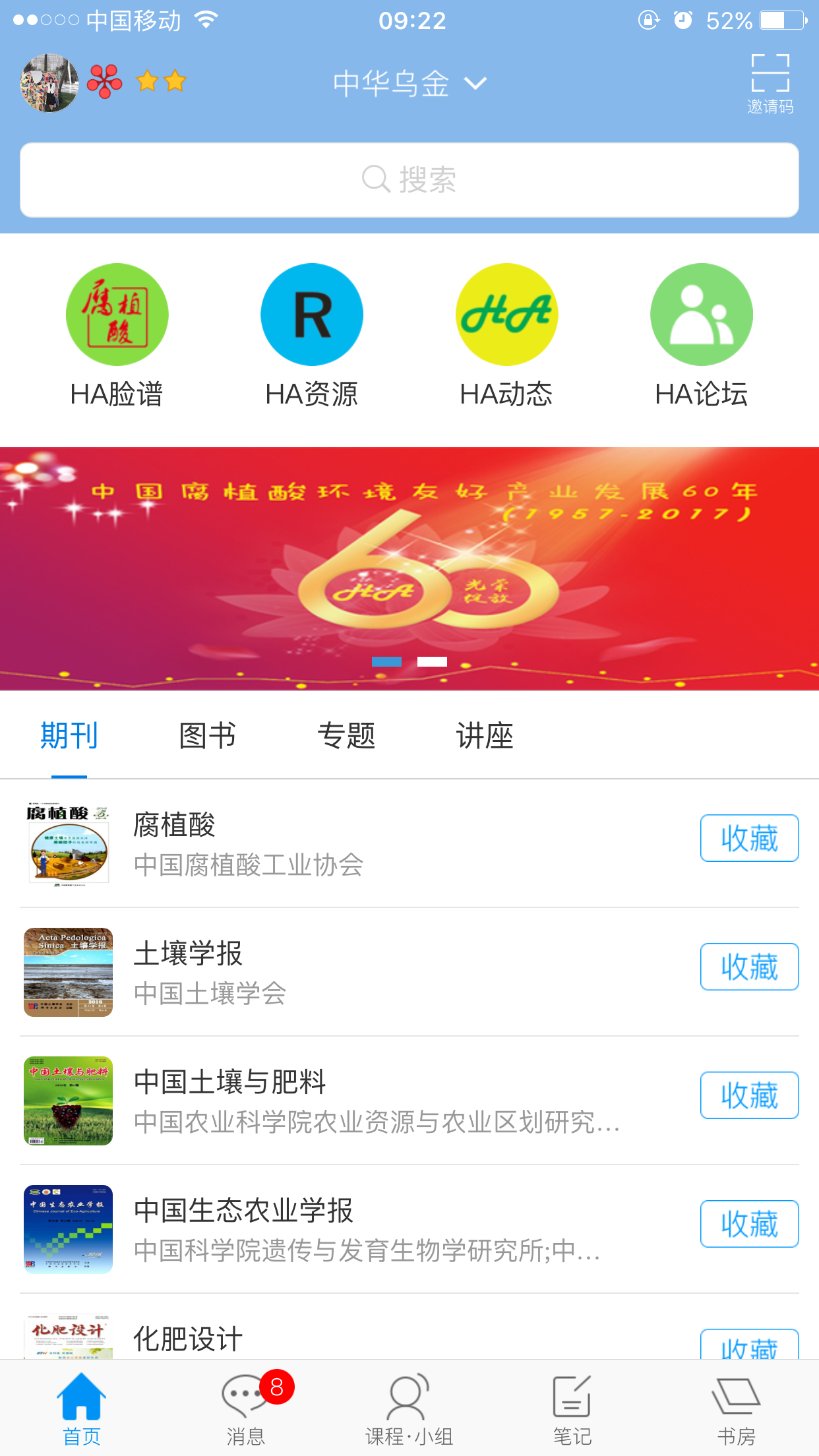Switch to the 专题 tab
819x1456 pixels.
(x=346, y=736)
